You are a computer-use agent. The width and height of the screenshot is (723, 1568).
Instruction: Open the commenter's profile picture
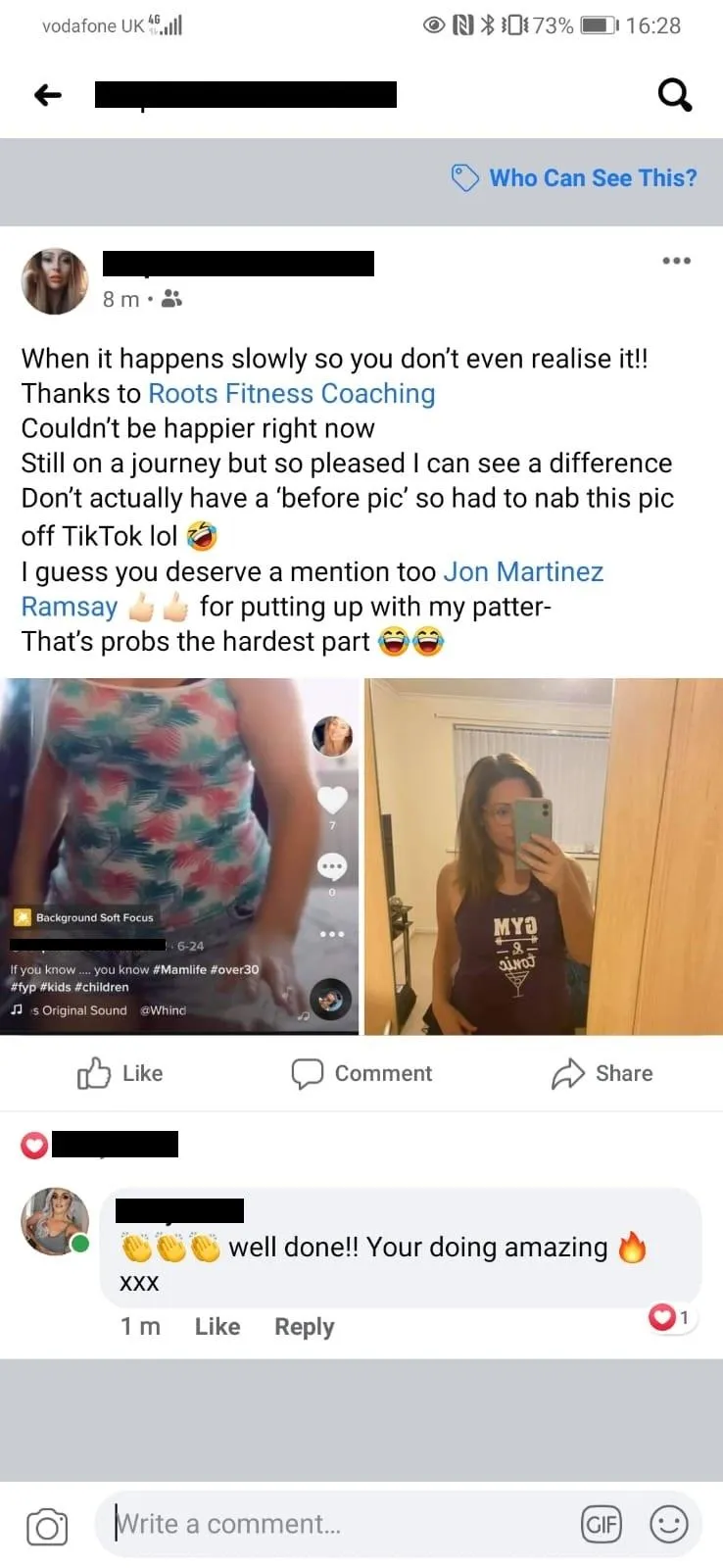(55, 1221)
